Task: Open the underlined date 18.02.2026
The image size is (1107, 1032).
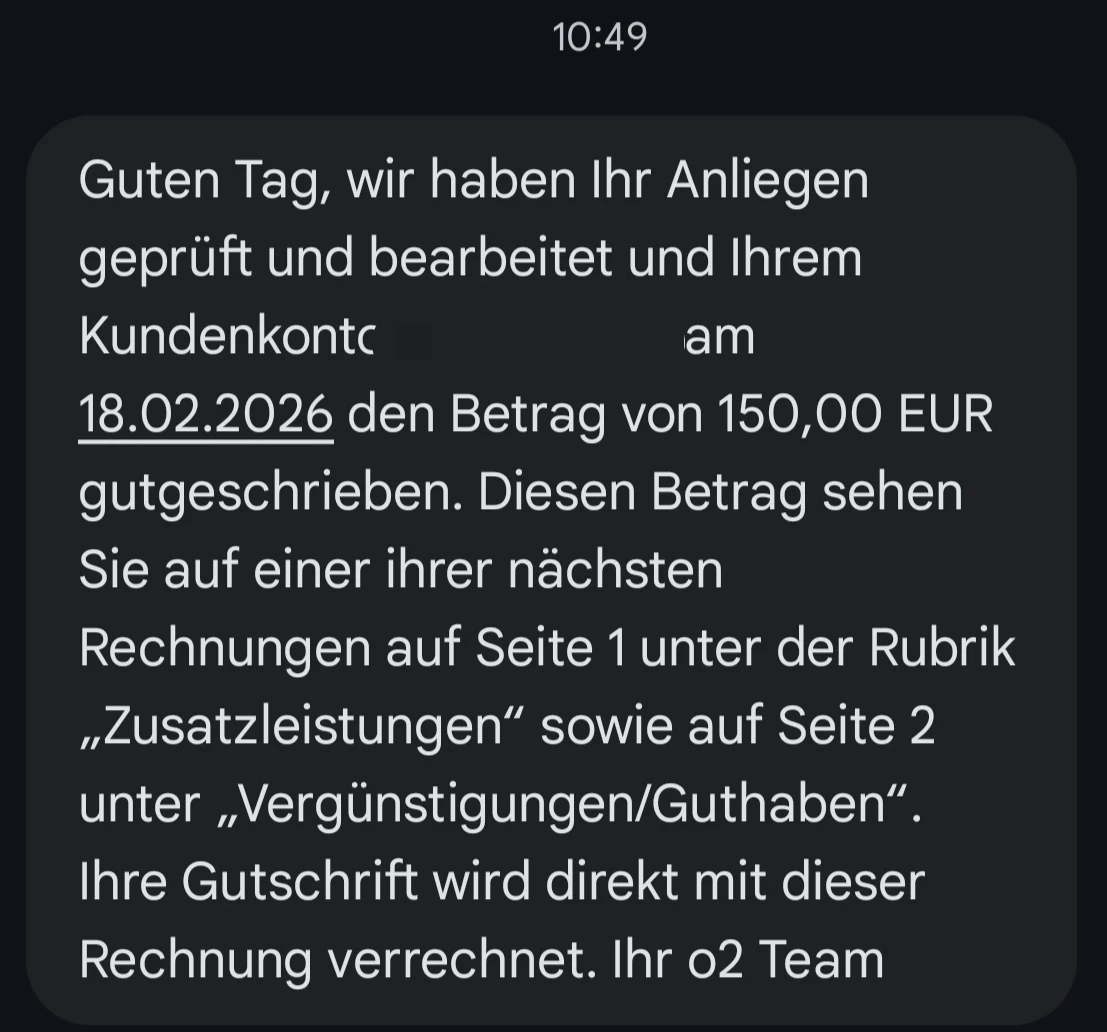Action: [x=205, y=415]
